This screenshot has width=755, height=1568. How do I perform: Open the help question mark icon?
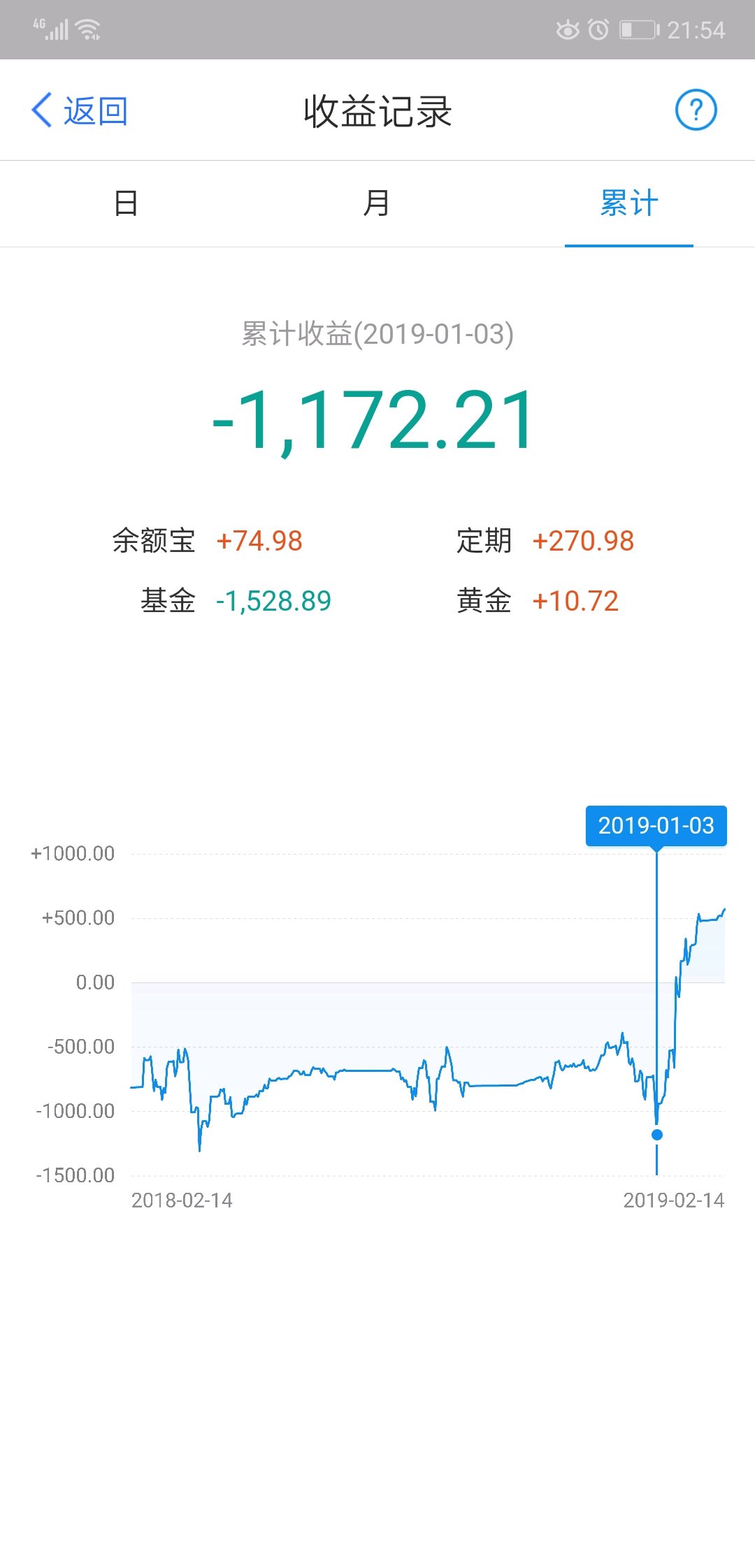(x=696, y=110)
